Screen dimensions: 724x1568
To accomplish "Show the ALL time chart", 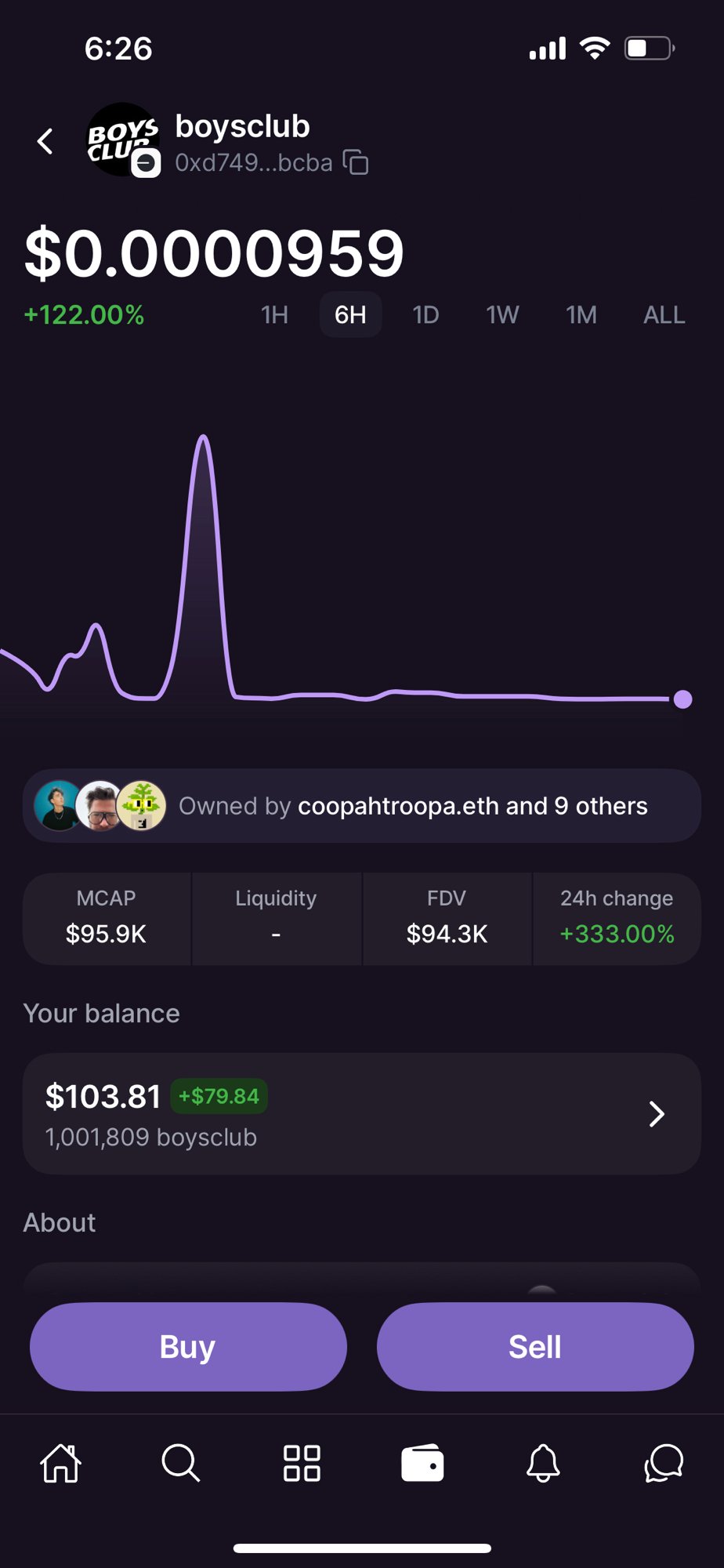I will (x=664, y=315).
